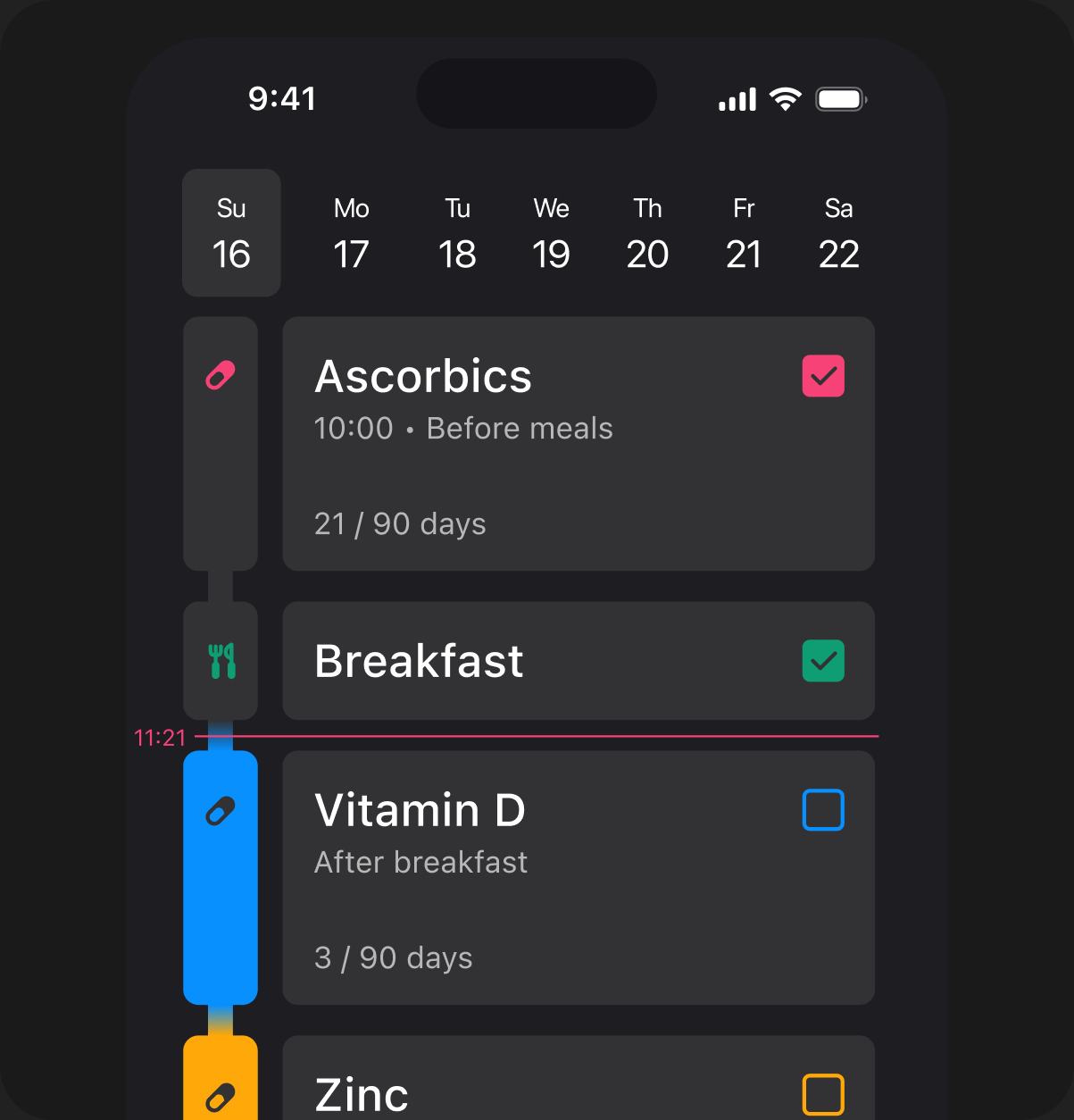Screen dimensions: 1074x1120
Task: Uncheck the Breakfast checkbox
Action: click(823, 661)
